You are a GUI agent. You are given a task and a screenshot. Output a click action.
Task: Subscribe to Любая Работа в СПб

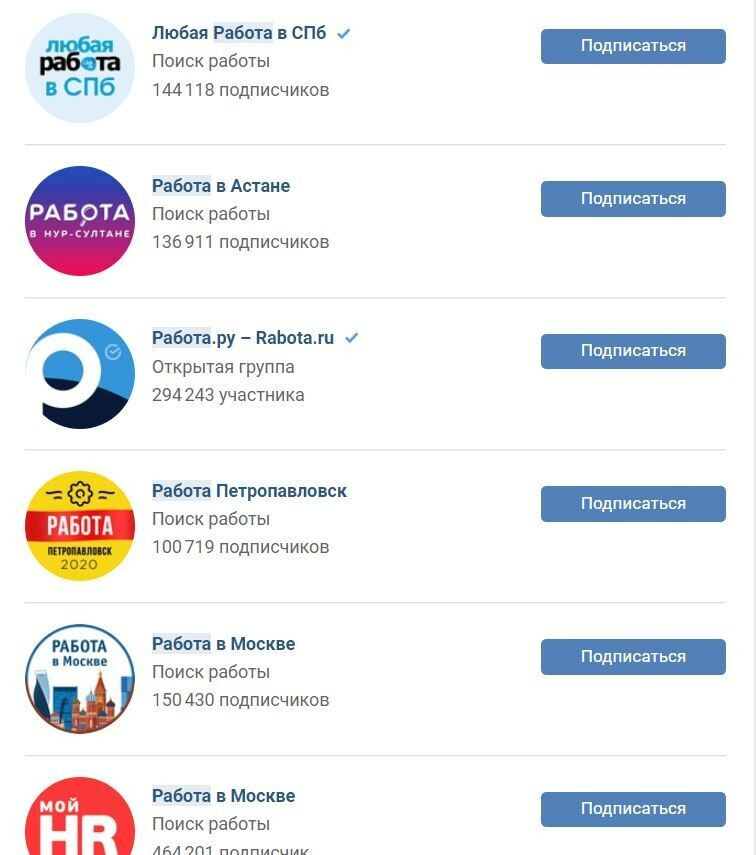[x=633, y=46]
